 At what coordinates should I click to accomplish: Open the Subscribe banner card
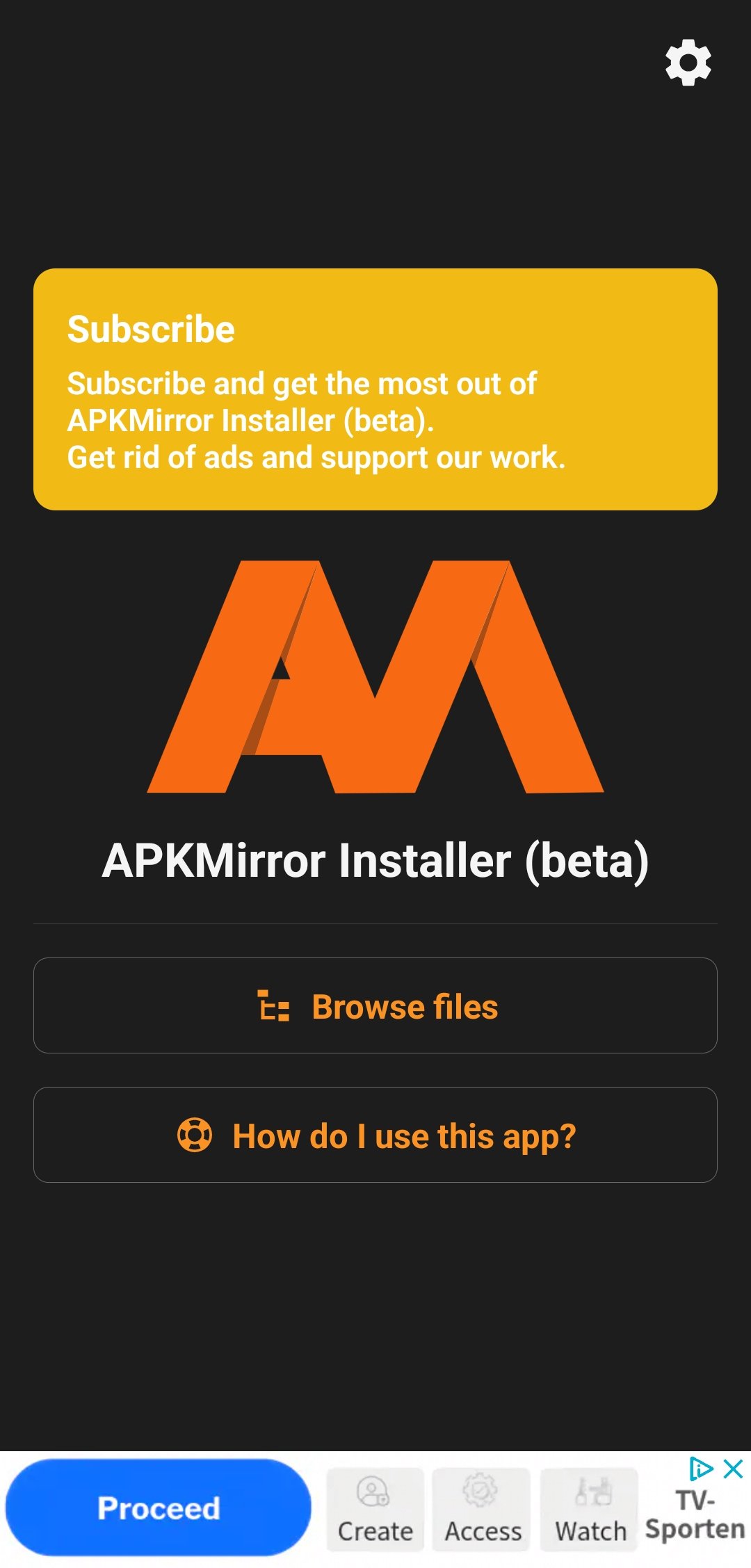click(375, 389)
